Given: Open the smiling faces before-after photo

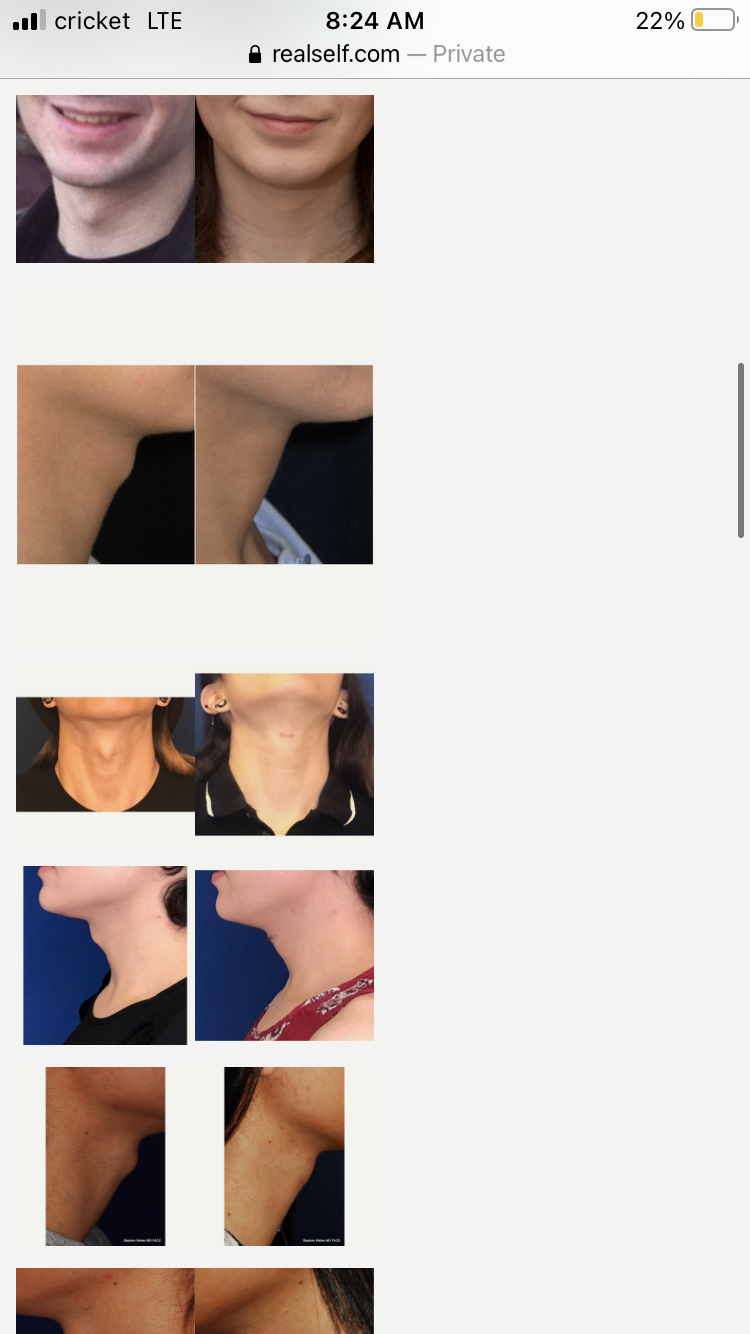Looking at the screenshot, I should (195, 179).
